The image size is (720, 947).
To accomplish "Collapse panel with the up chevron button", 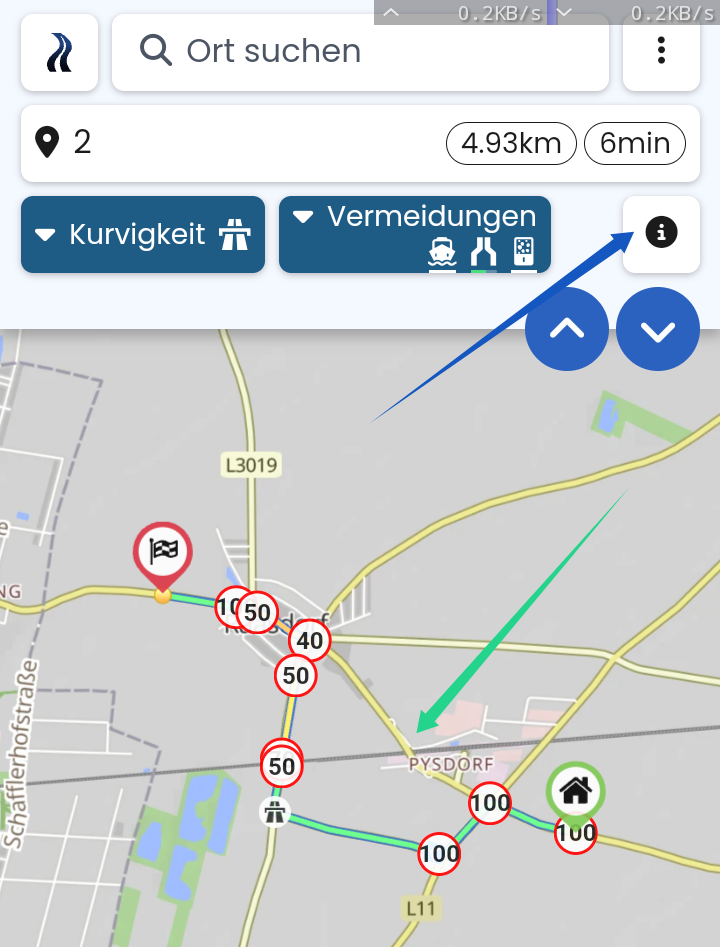I will coord(567,329).
